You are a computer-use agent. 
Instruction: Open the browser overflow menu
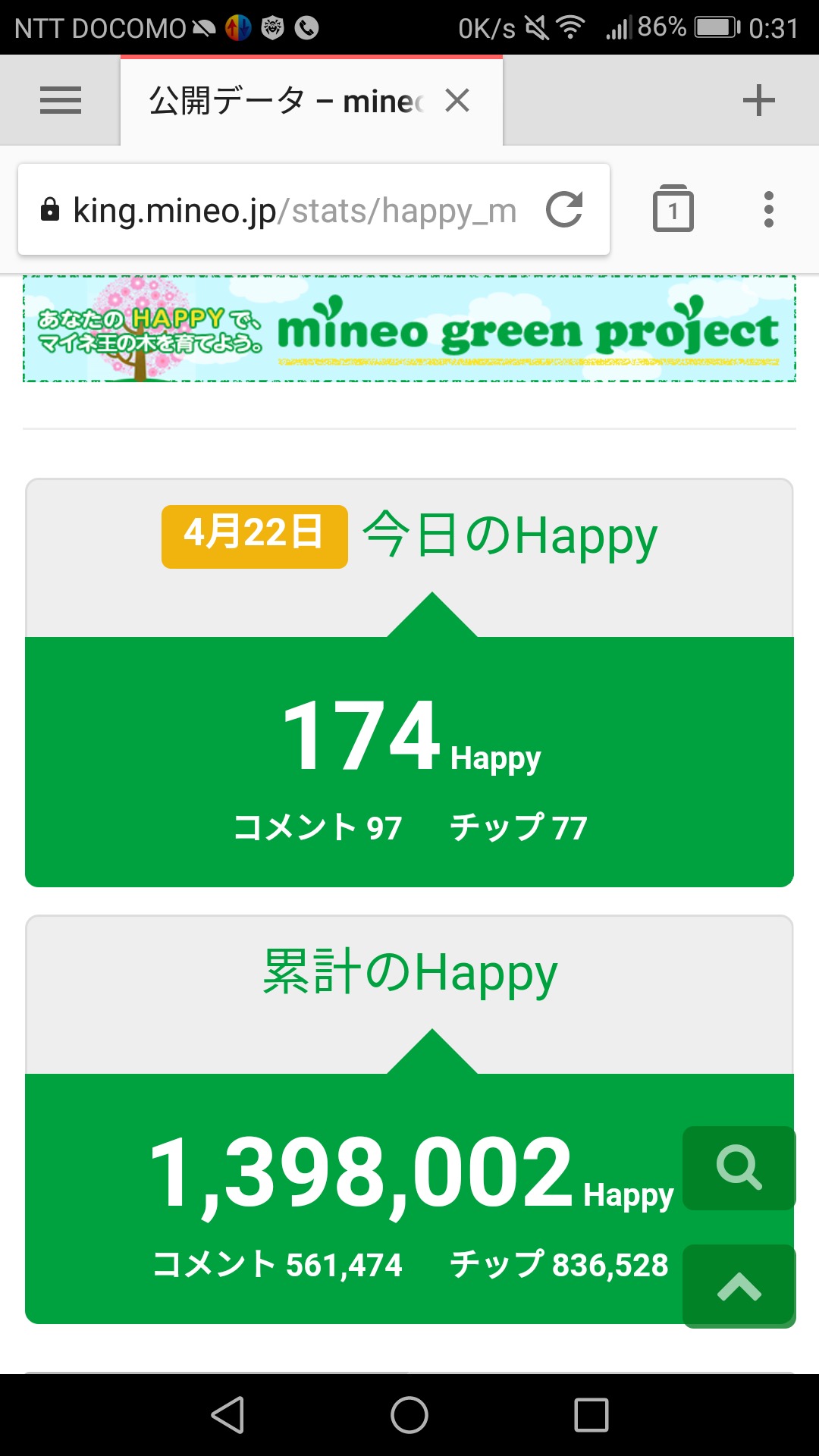768,209
